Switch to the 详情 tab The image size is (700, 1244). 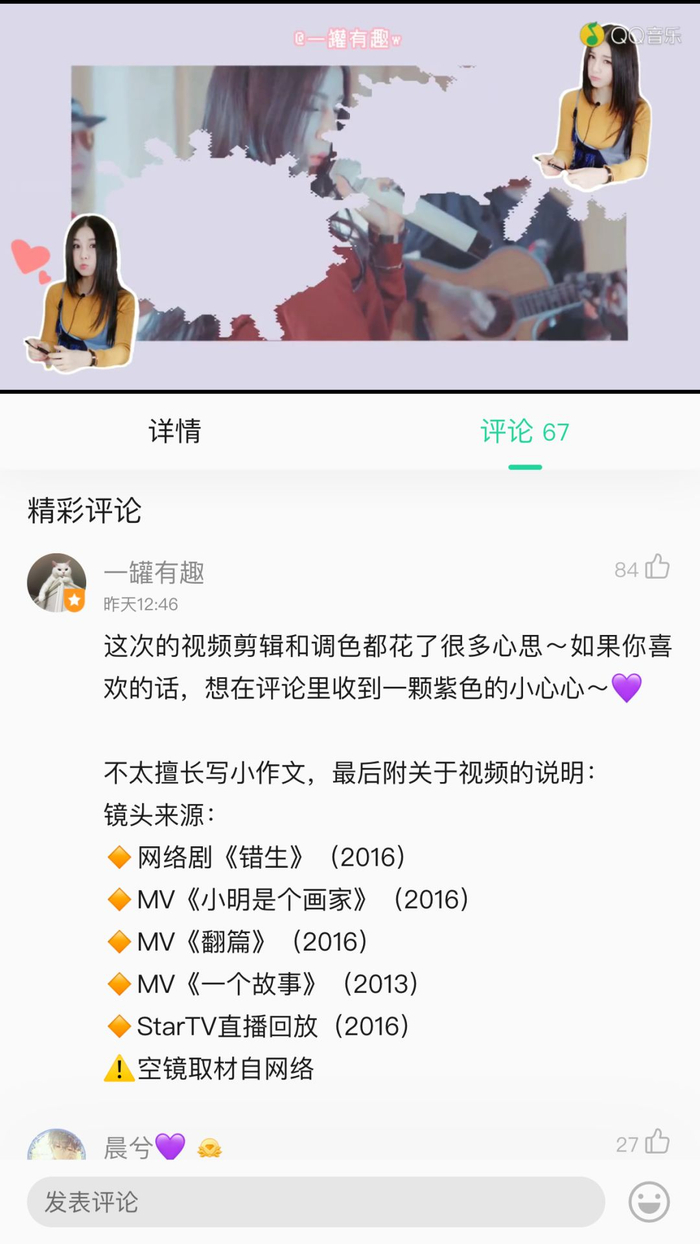point(175,432)
